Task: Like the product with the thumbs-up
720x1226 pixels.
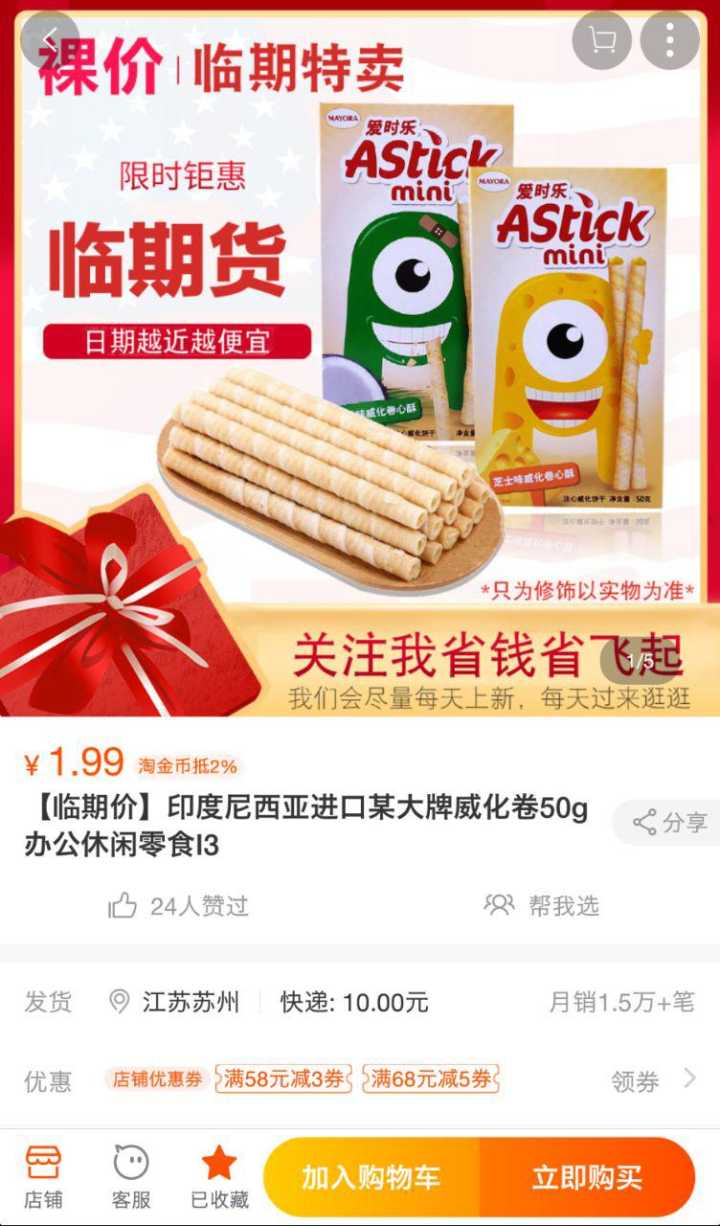Action: pyautogui.click(x=123, y=906)
